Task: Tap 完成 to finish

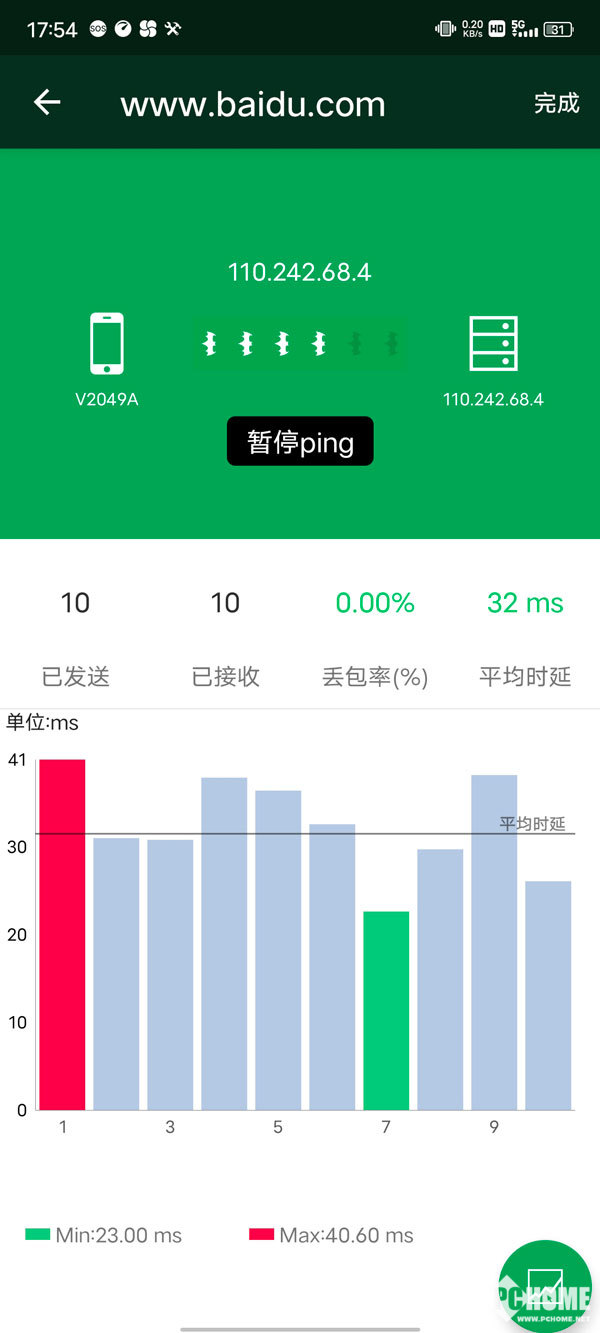Action: click(x=556, y=103)
